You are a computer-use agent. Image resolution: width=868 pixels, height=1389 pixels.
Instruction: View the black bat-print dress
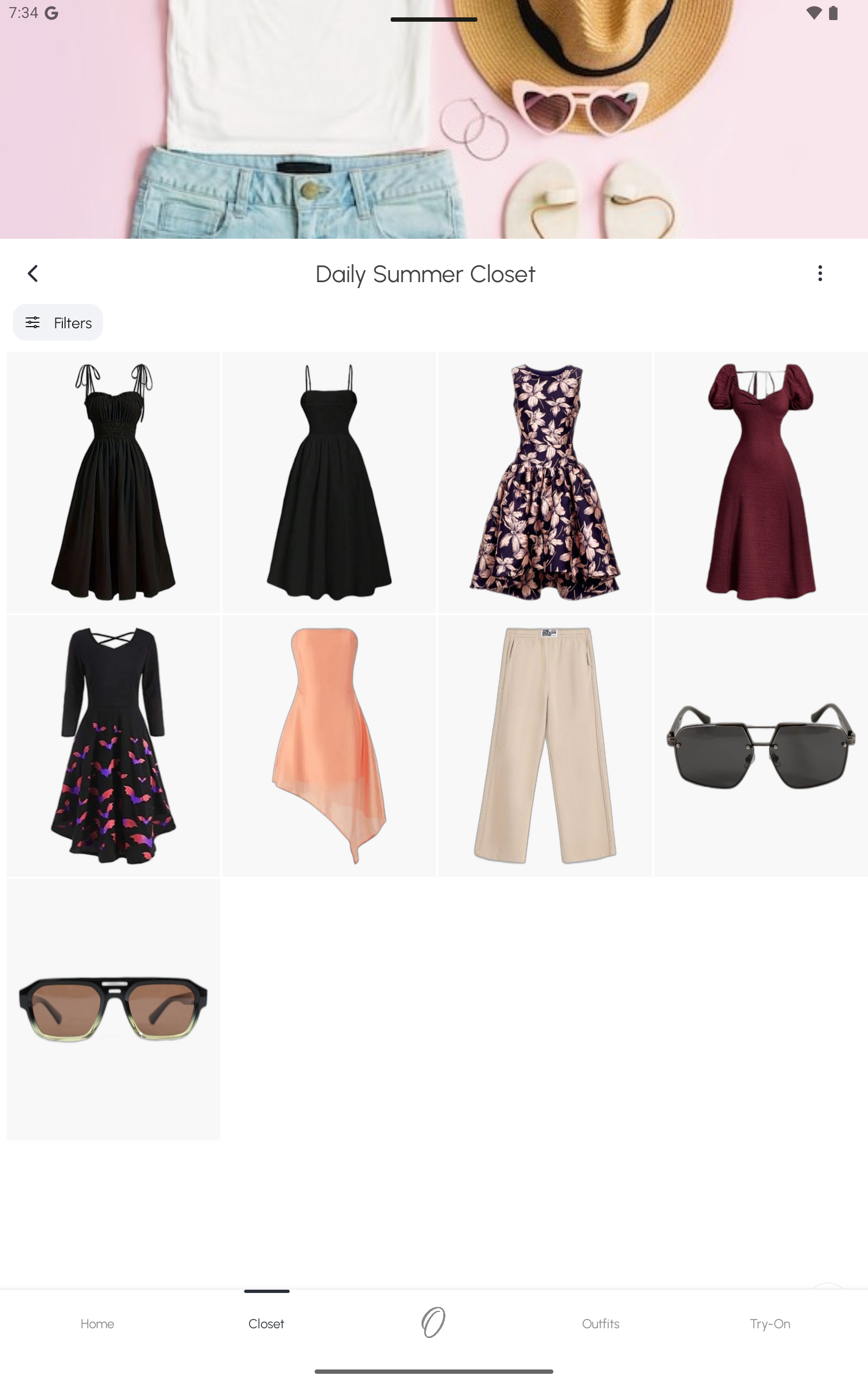pos(113,745)
